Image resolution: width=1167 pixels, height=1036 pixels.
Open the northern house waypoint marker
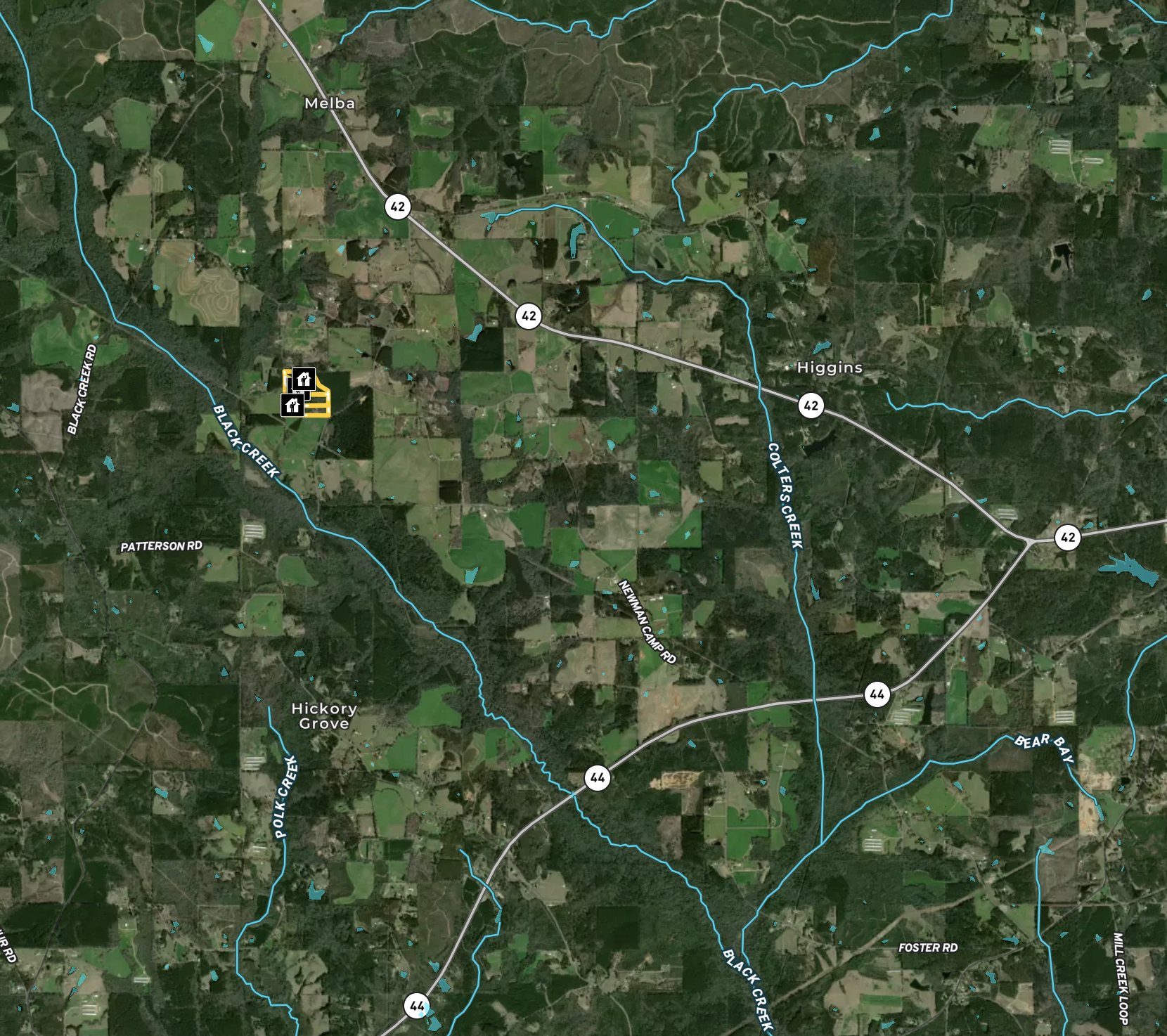tap(304, 380)
